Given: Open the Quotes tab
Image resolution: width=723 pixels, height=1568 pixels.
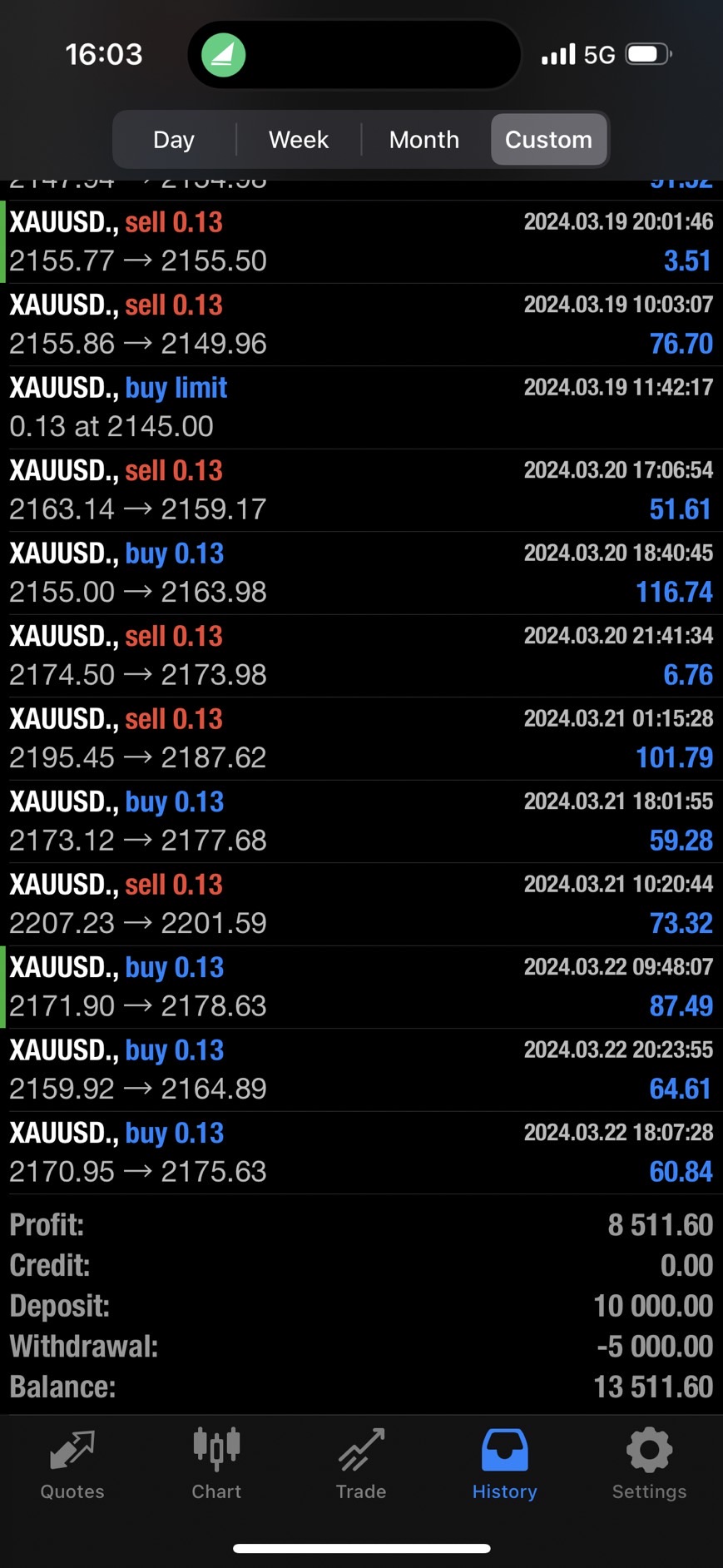Looking at the screenshot, I should tap(72, 1465).
